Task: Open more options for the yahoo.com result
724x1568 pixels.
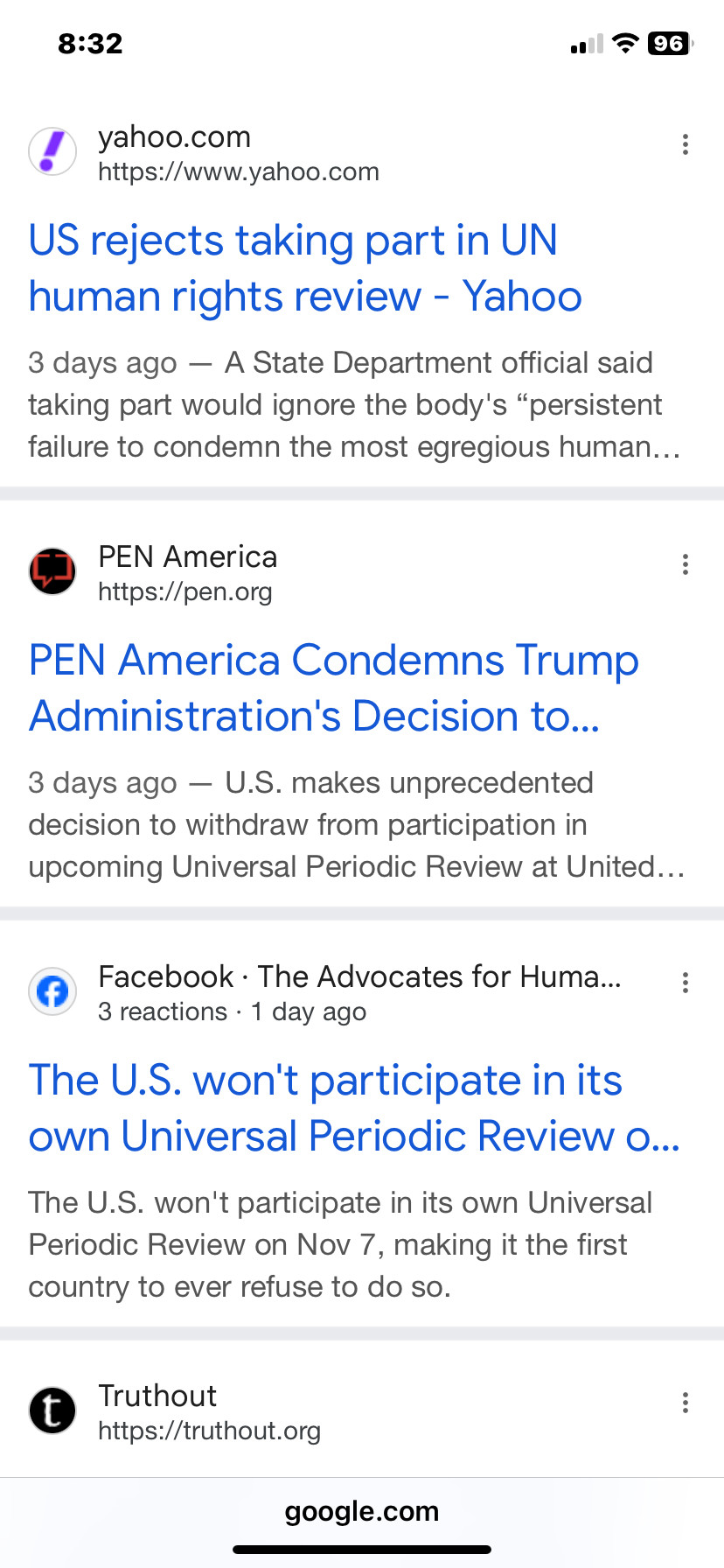Action: click(686, 144)
